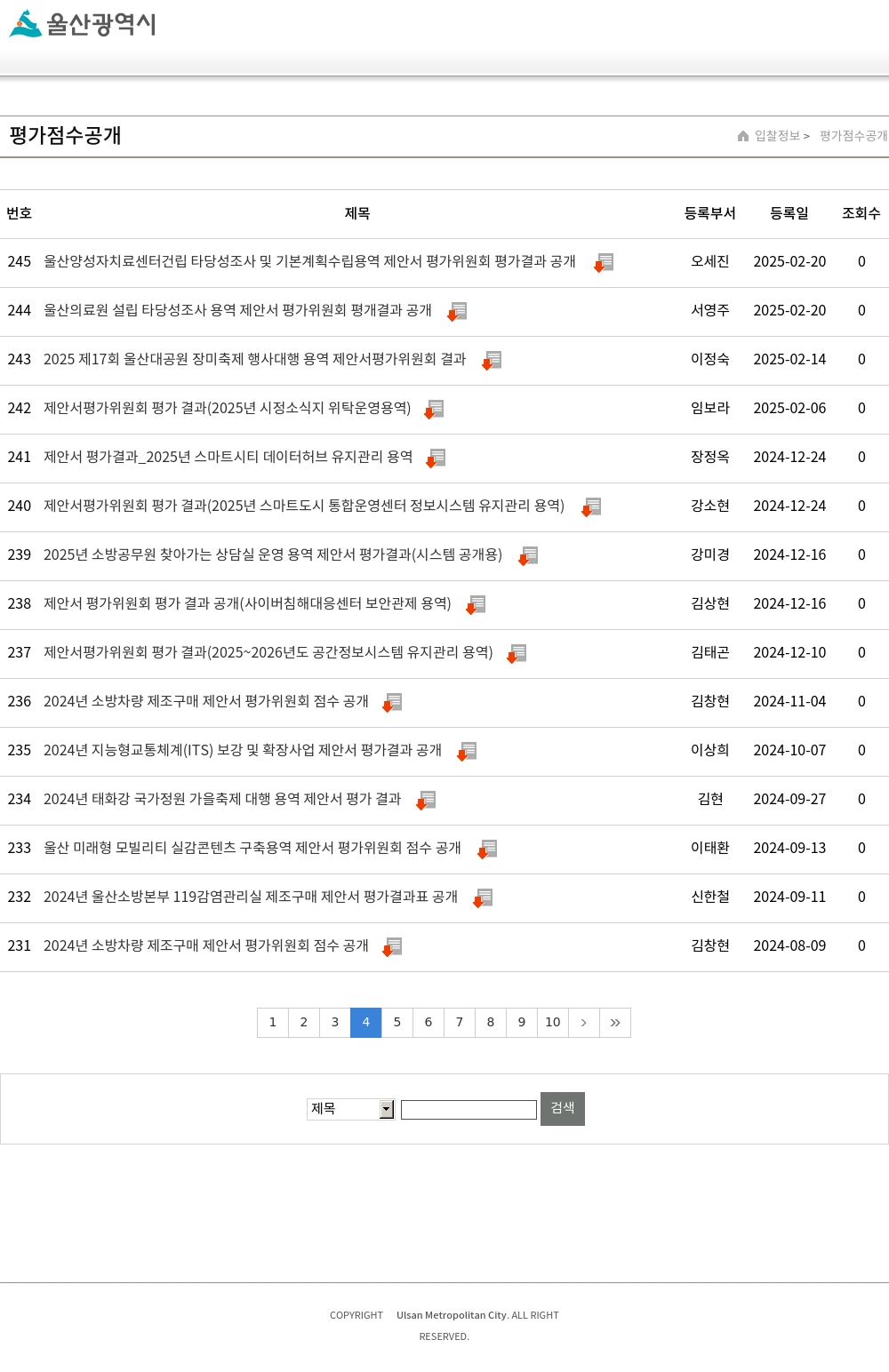
Task: Download the attachment for post 233
Action: pos(487,849)
